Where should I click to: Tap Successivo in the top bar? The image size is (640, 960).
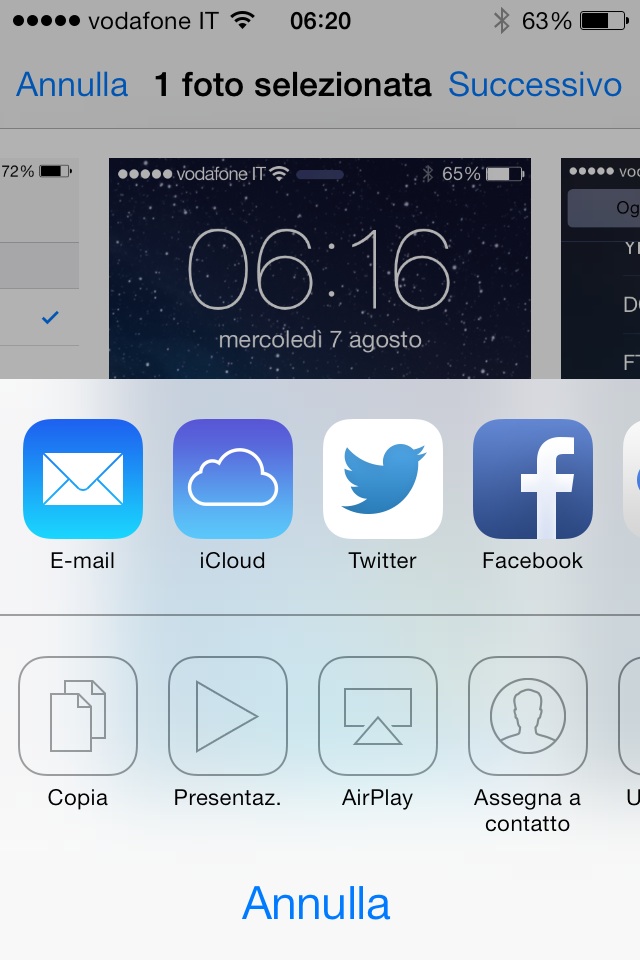tap(535, 85)
